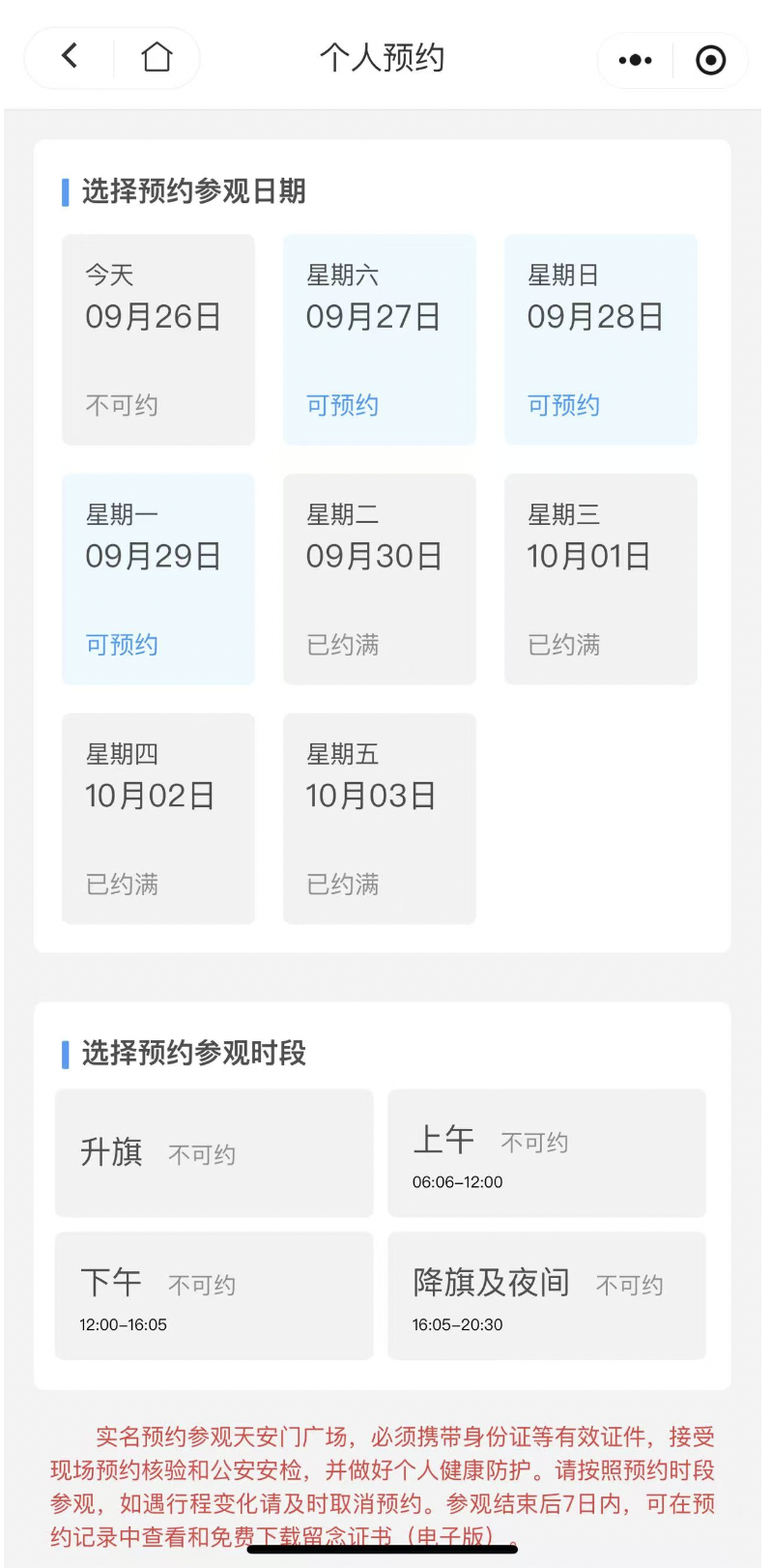This screenshot has height=1568, width=771.
Task: Choose Saturday 09月27日 for booking
Action: 380,339
